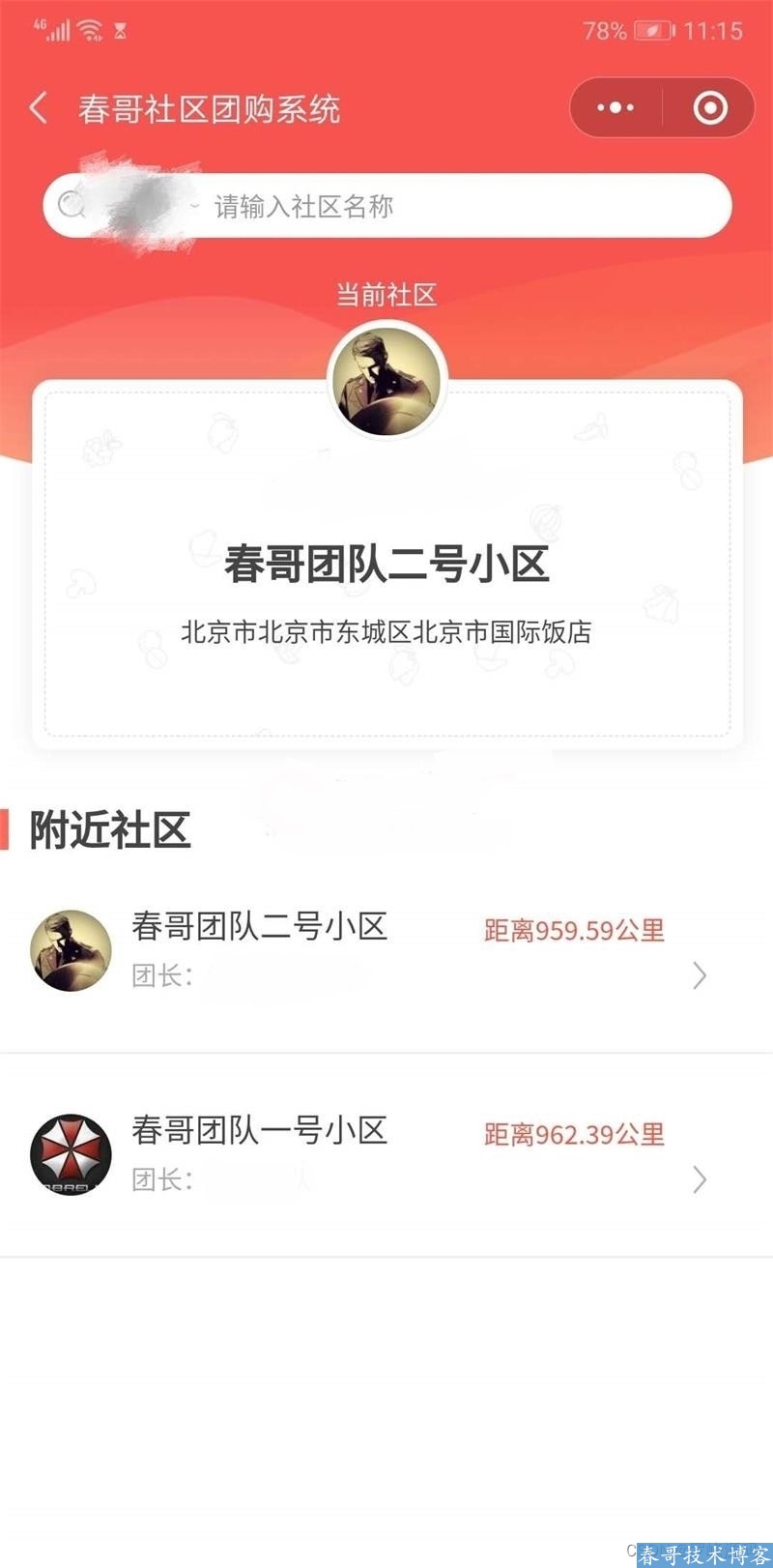Go back from 春哥社区团购系统
Image resolution: width=773 pixels, height=1568 pixels.
point(39,107)
